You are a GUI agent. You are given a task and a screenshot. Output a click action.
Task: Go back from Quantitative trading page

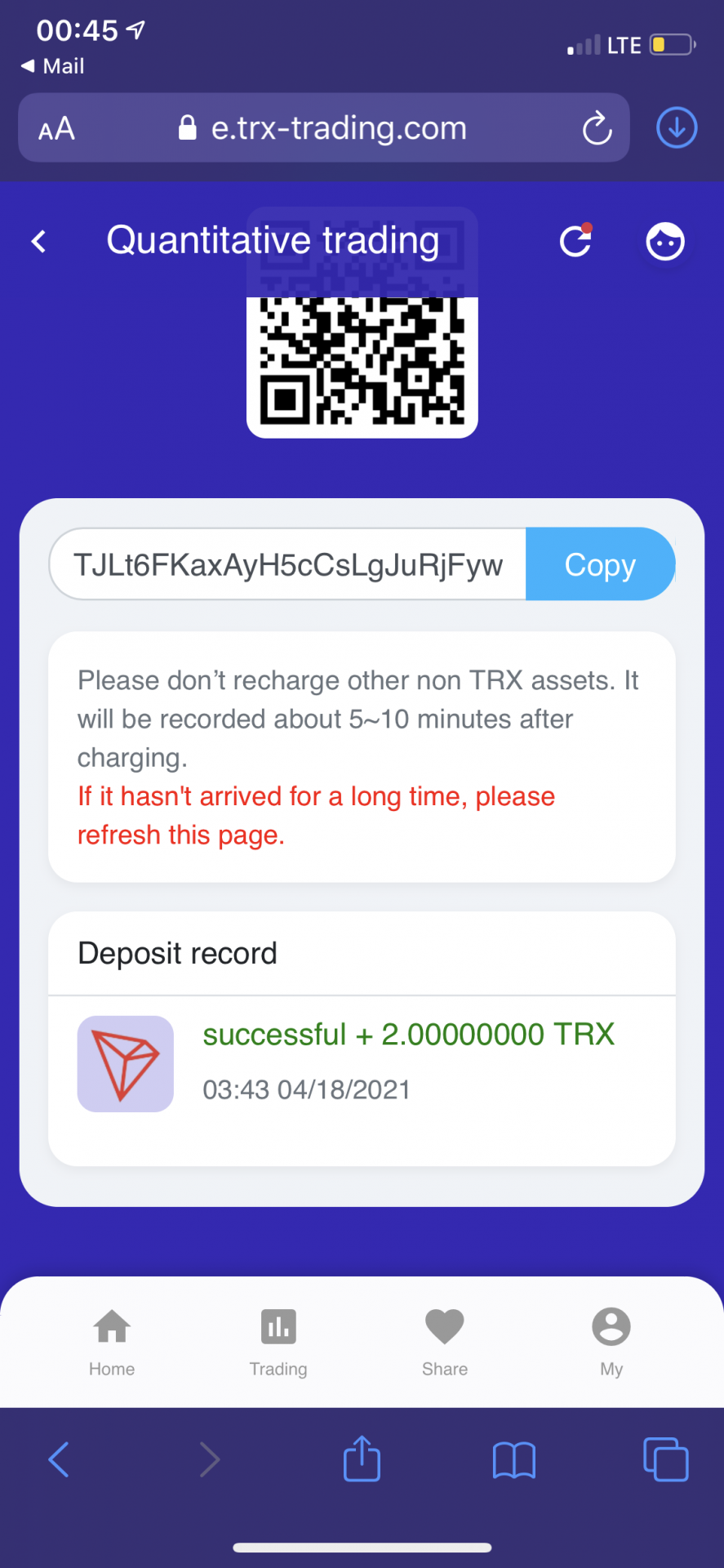38,242
